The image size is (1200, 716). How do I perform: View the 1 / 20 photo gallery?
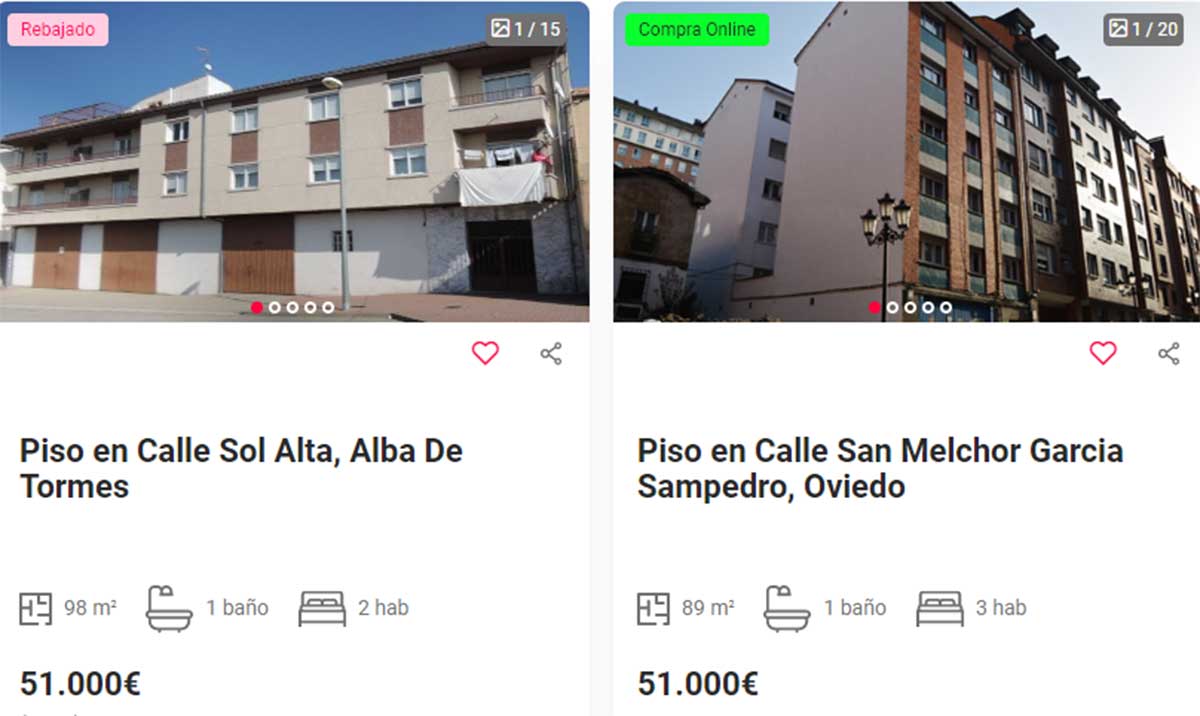click(1143, 29)
